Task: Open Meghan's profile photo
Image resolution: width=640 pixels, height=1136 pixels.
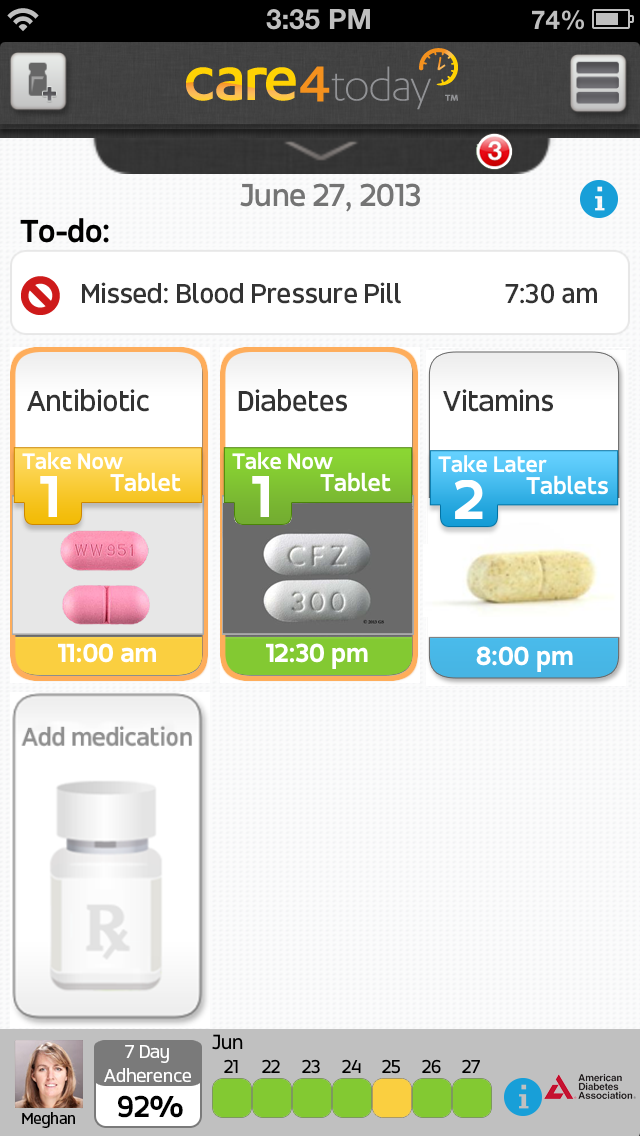Action: point(49,1074)
